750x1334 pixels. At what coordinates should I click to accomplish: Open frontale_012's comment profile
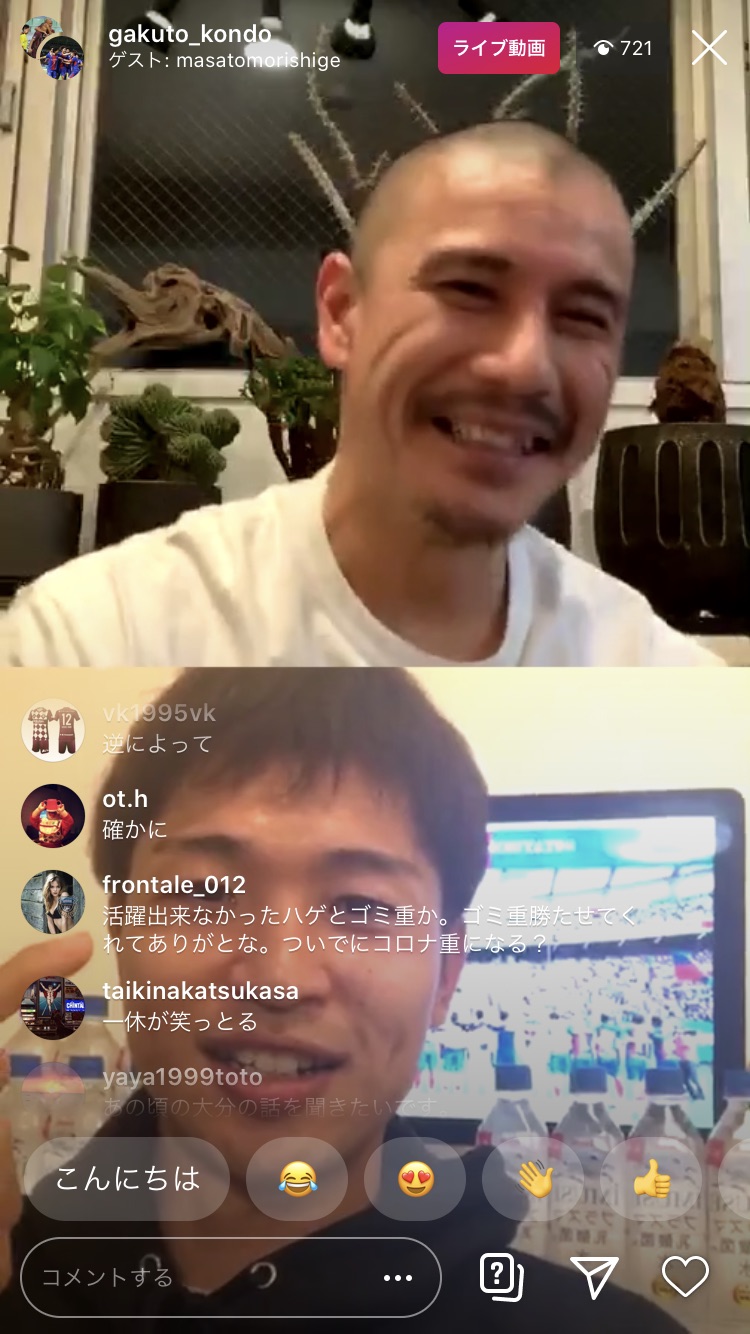pos(53,902)
